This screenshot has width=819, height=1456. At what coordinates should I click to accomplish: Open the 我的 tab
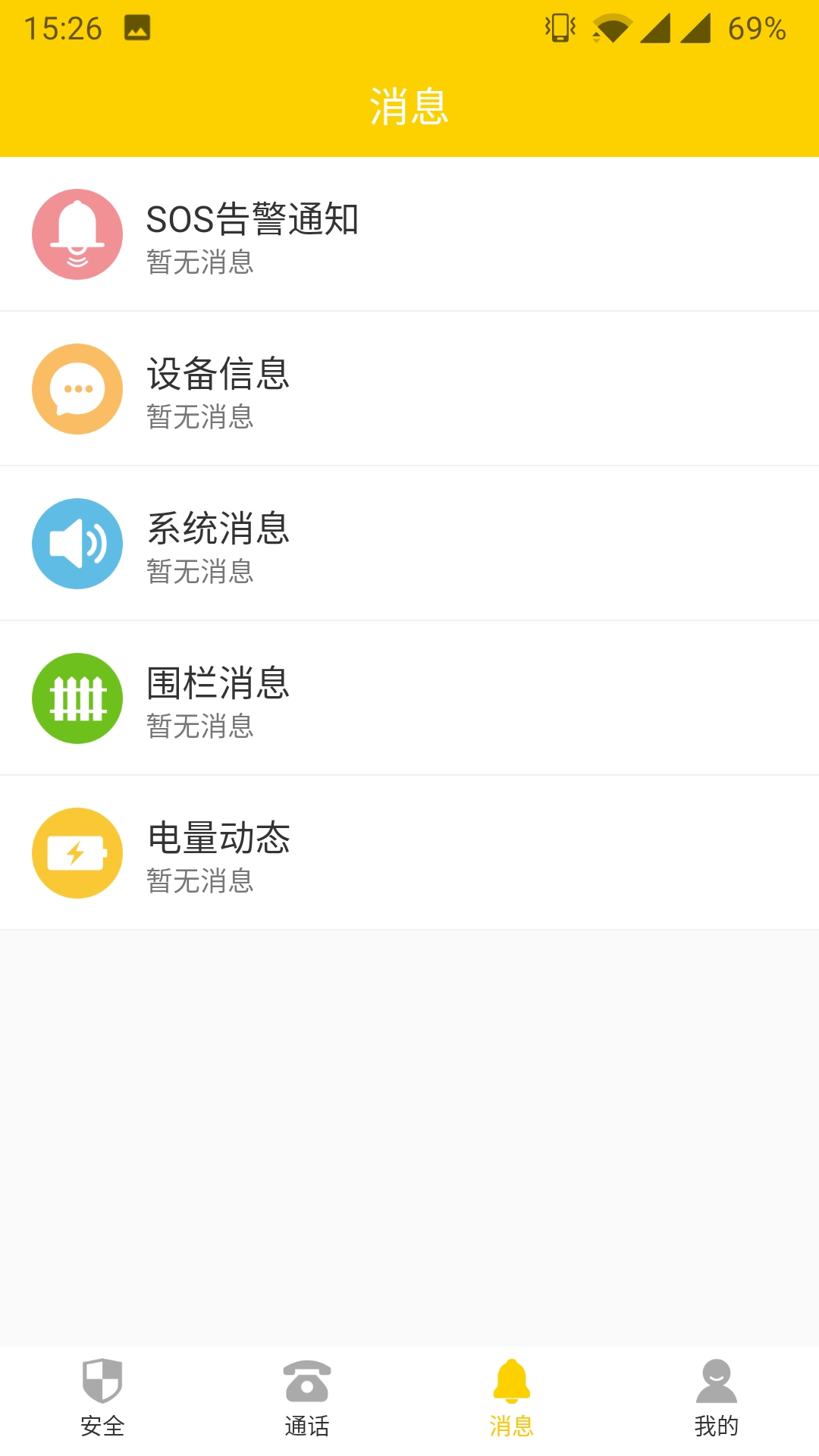(x=717, y=1399)
